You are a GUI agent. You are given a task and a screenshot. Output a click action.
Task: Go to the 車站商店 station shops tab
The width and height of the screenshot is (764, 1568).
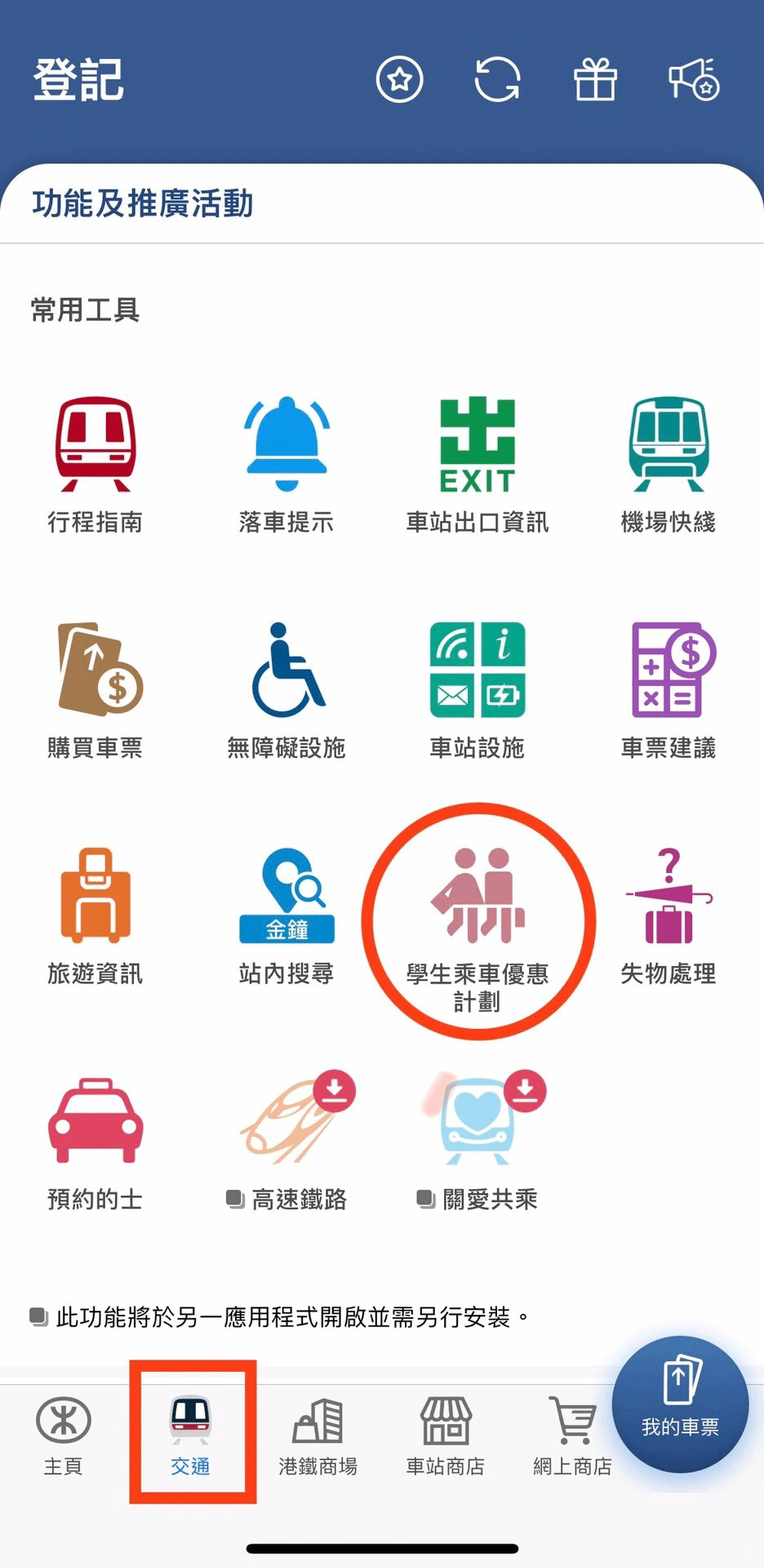[x=446, y=1434]
